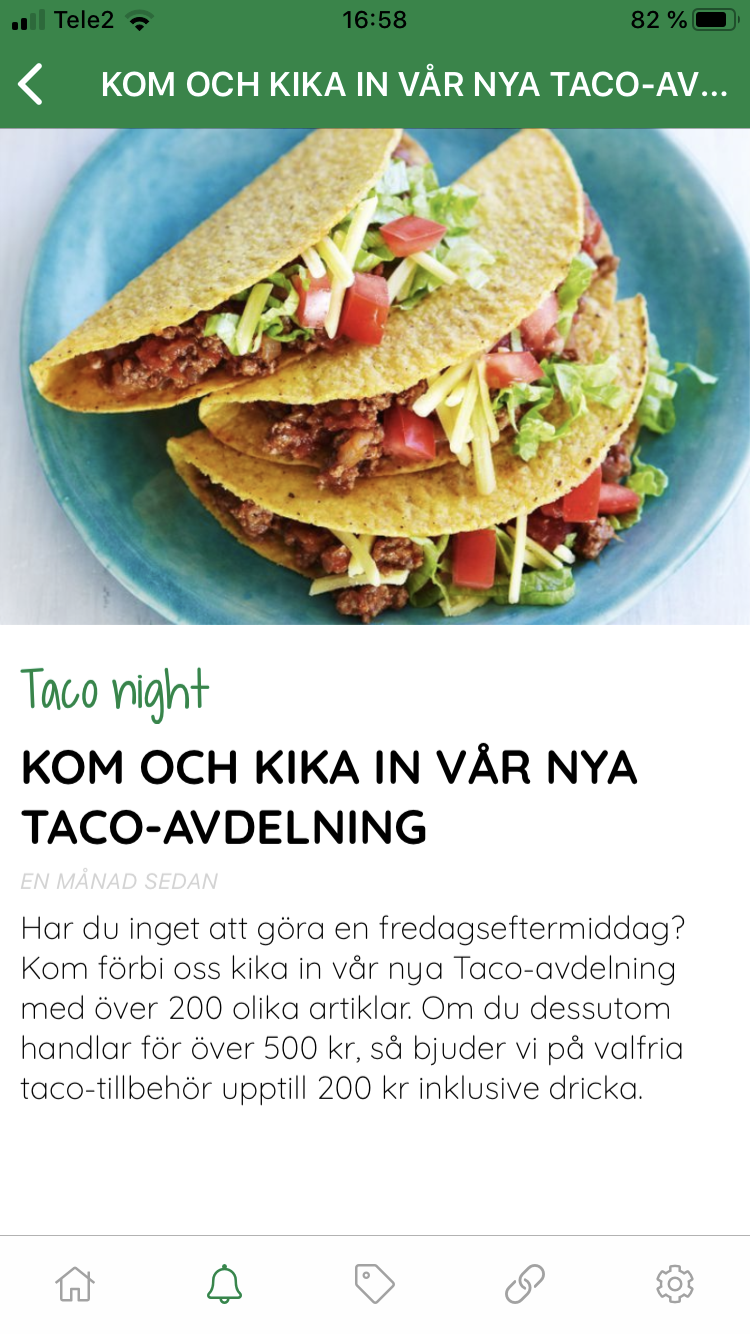Open the notifications bell tab
750x1334 pixels.
(225, 1283)
